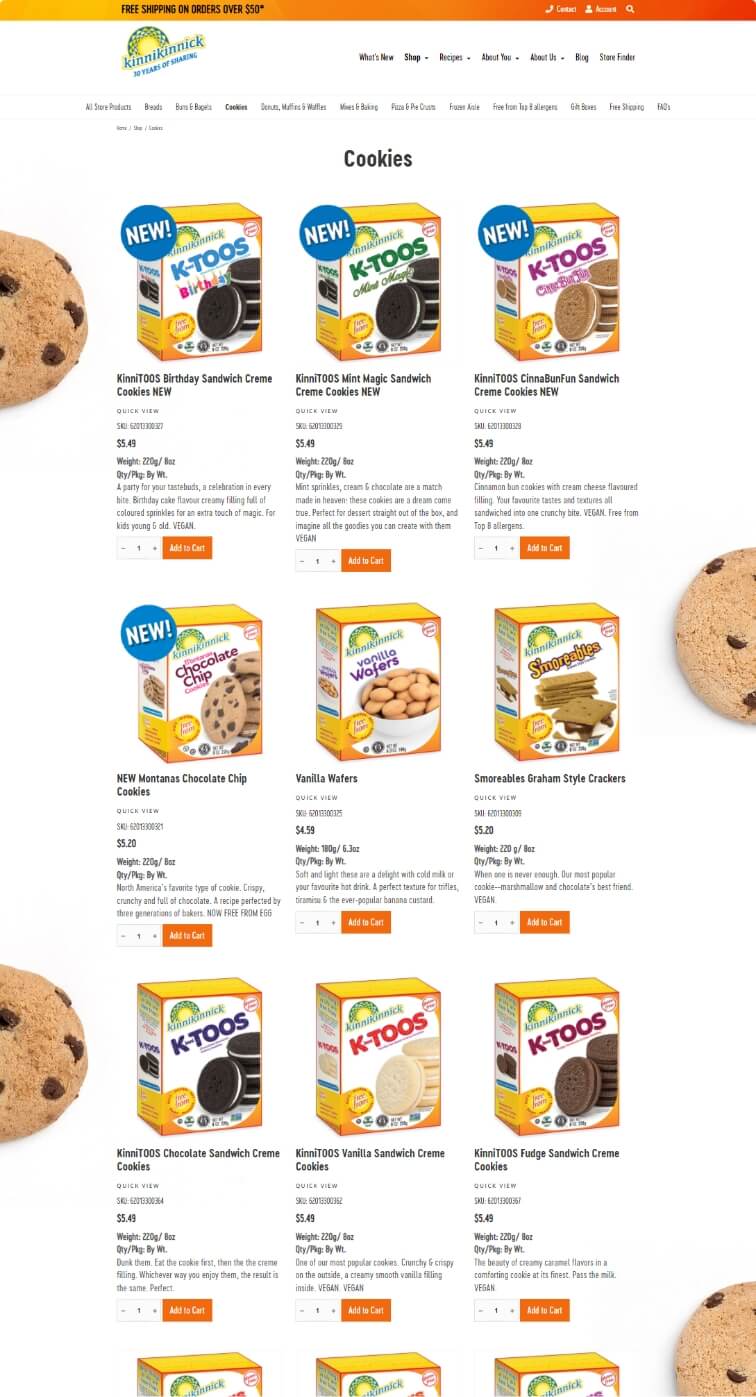Expand the Recipes dropdown menu

[453, 57]
